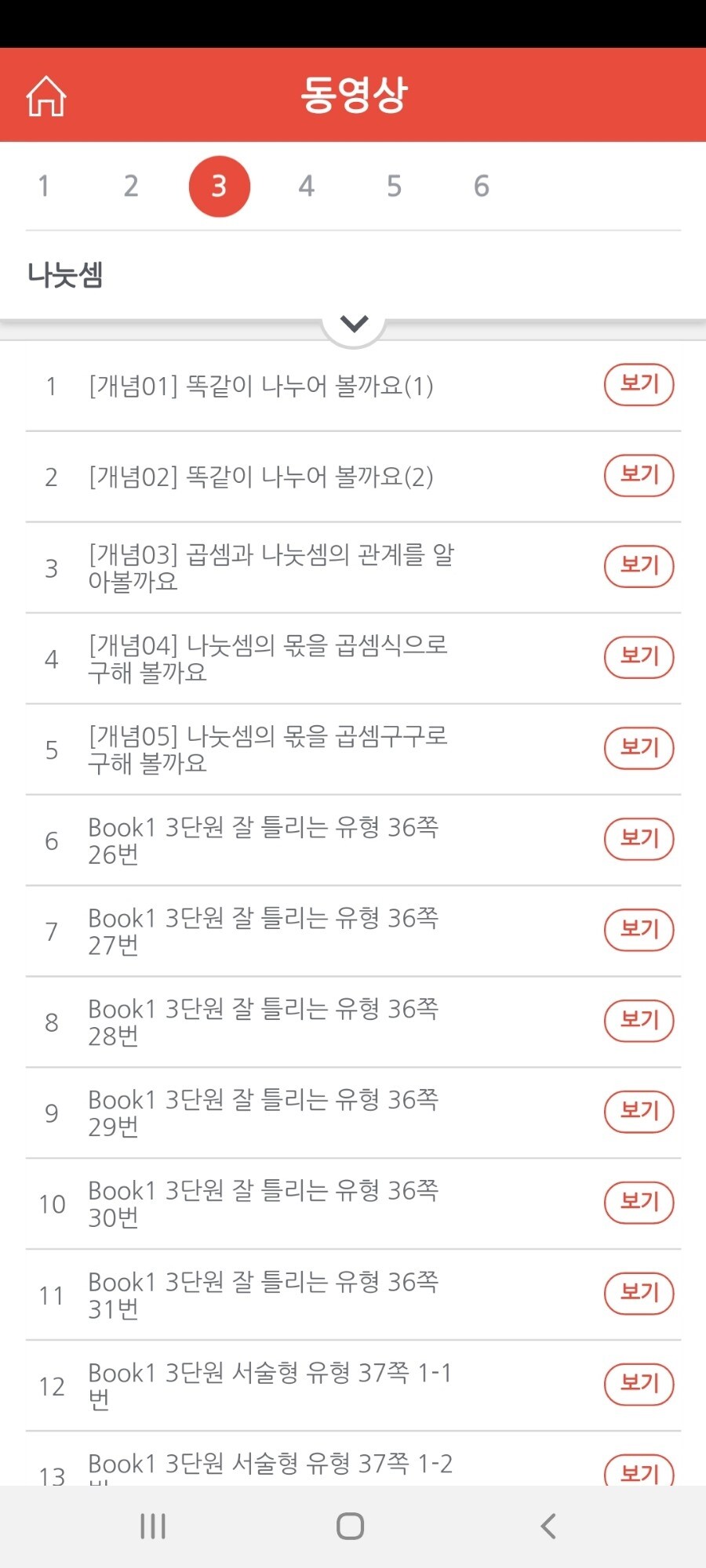This screenshot has height=1568, width=706.
Task: Open the 잘 틀리는 유형 36쪽 30번 row
Action: 353,1204
